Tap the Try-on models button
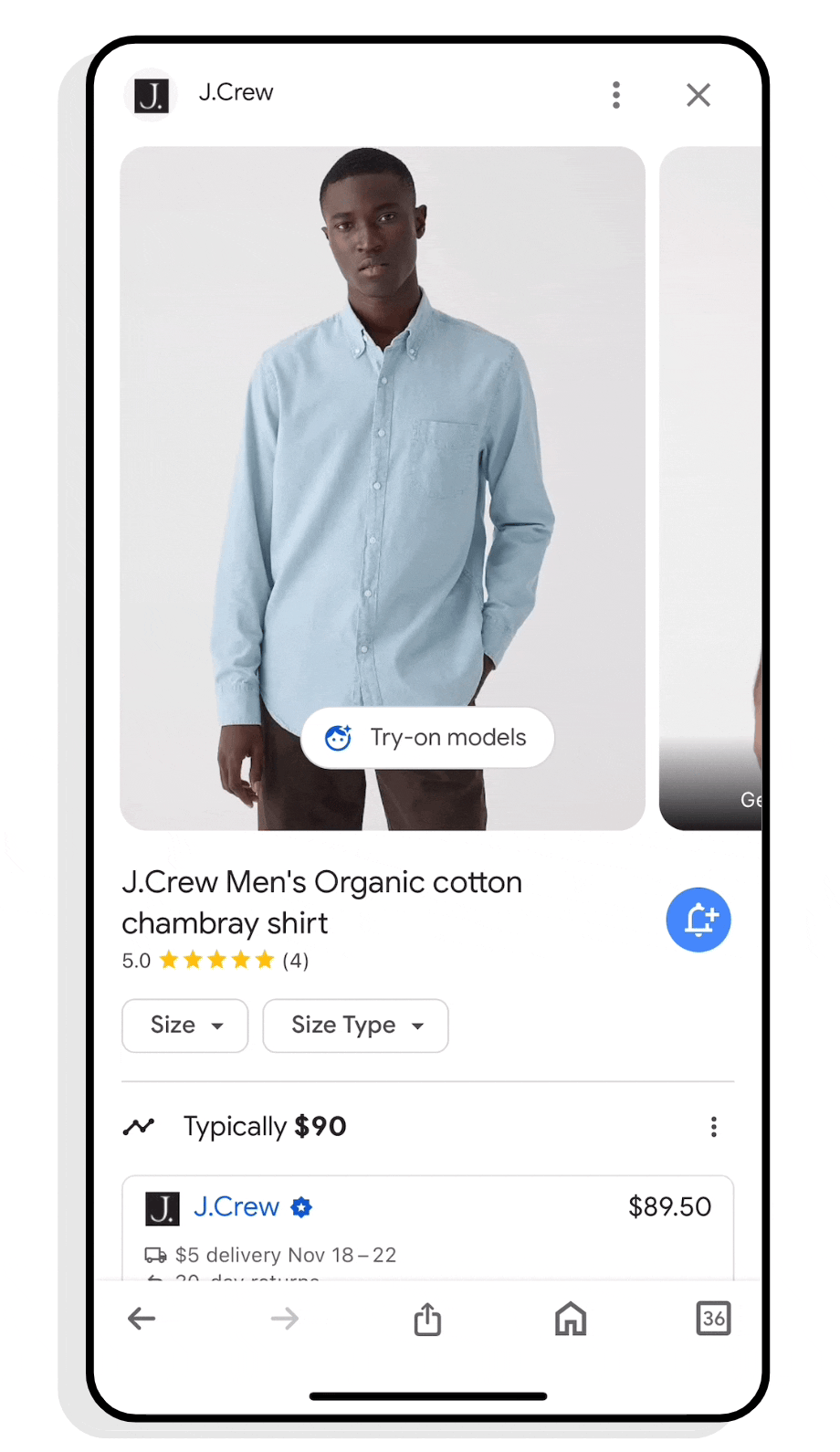This screenshot has width=840, height=1452. coord(427,738)
